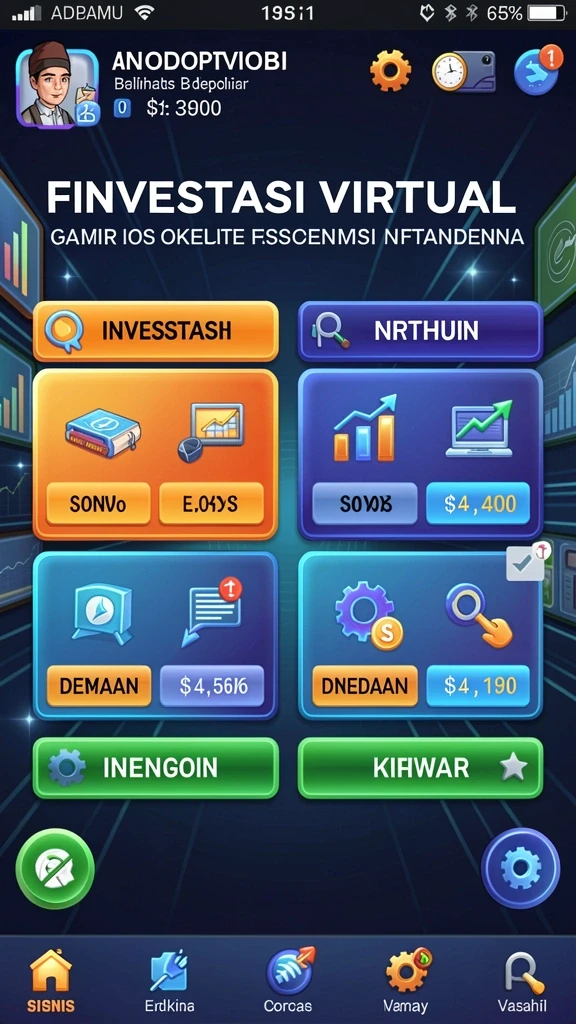The image size is (576, 1024).
Task: Tap the round green floating button
Action: (x=55, y=869)
